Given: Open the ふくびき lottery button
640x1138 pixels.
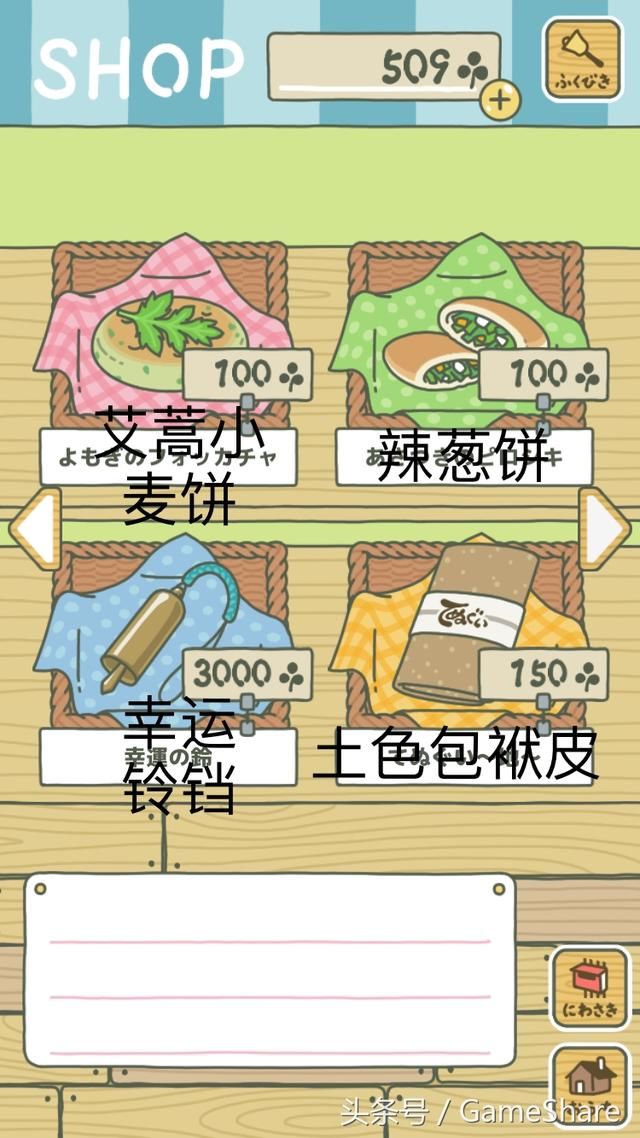Looking at the screenshot, I should coord(581,59).
